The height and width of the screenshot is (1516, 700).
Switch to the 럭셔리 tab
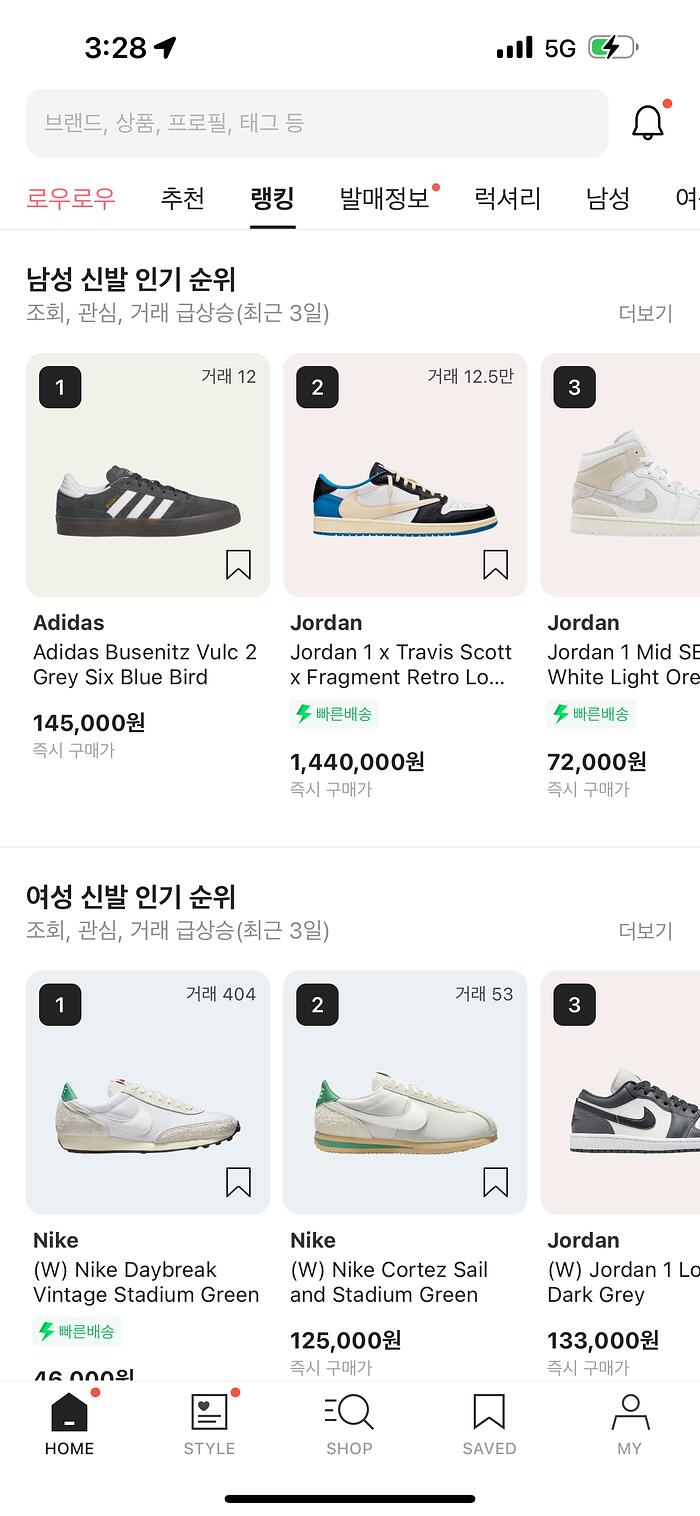507,197
